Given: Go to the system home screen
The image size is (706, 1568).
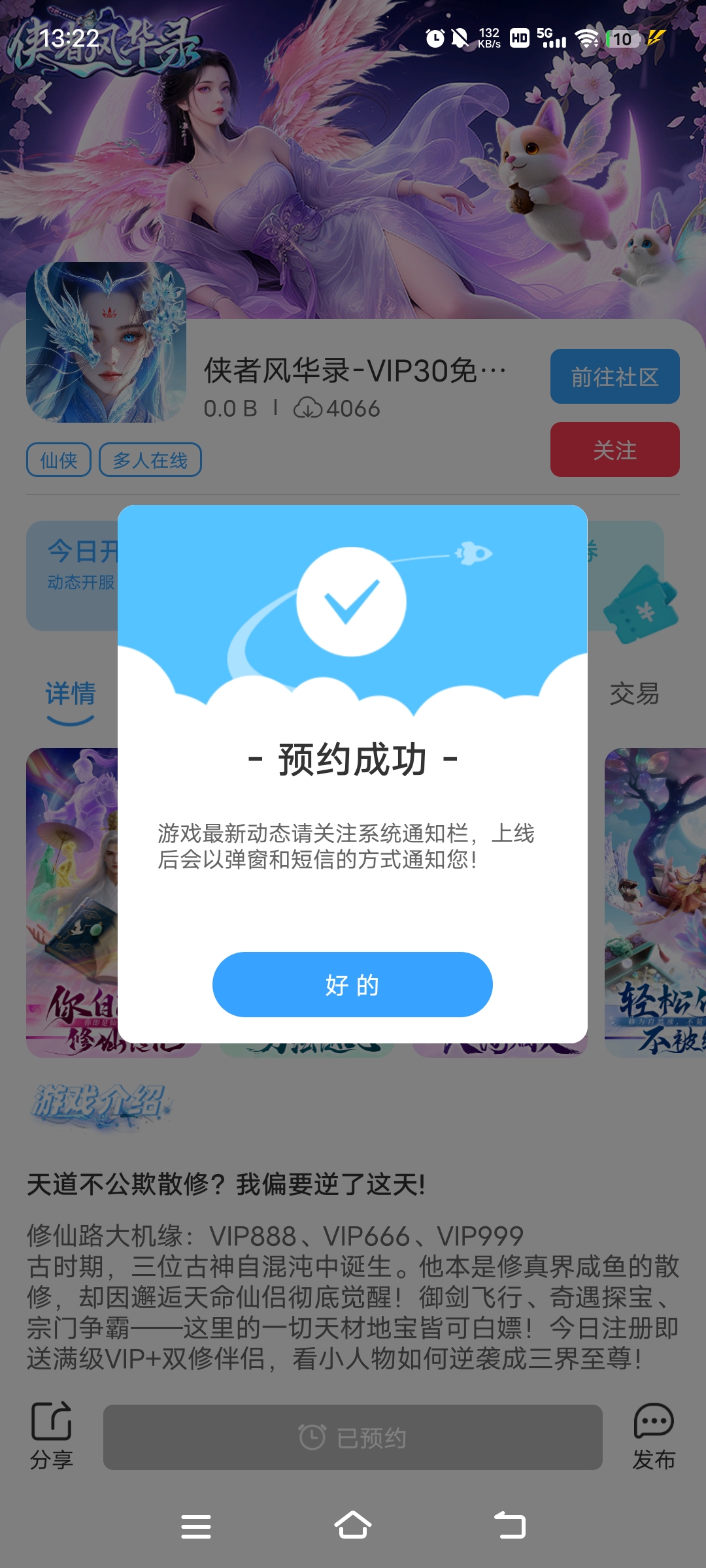Looking at the screenshot, I should click(x=353, y=1526).
